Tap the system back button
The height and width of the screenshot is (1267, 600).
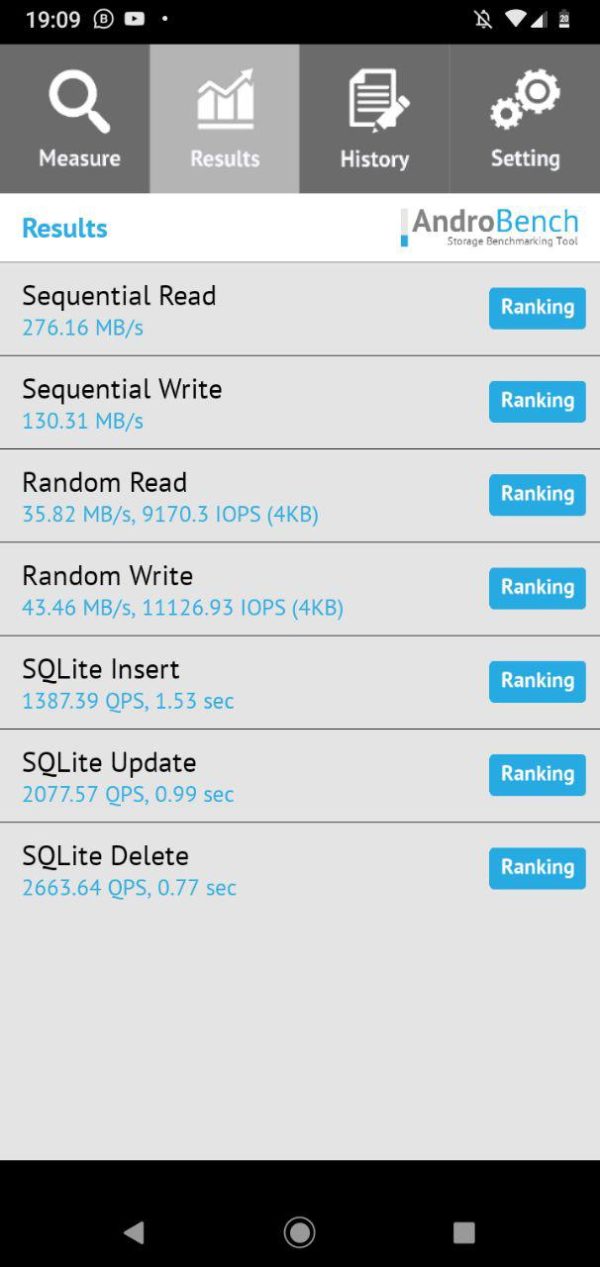coord(134,1232)
